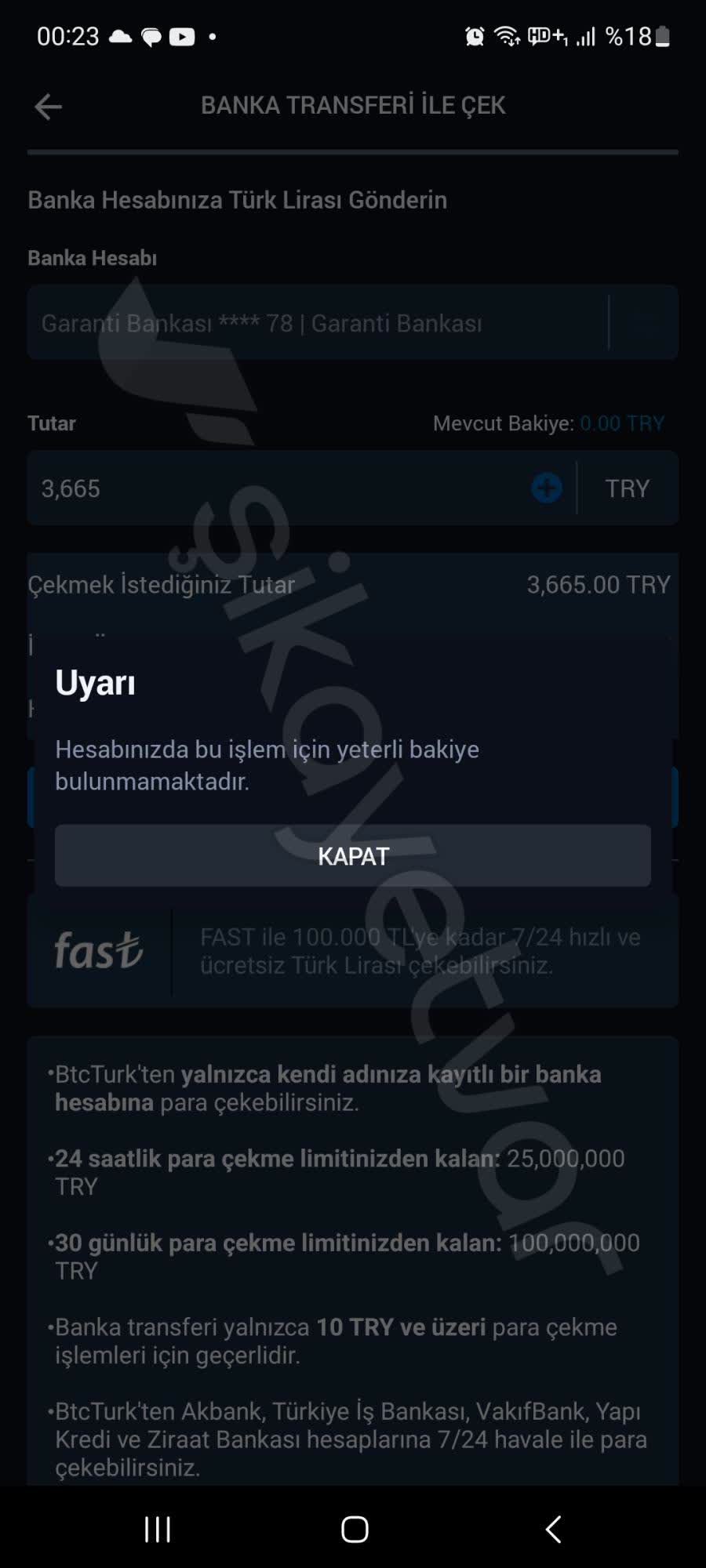The width and height of the screenshot is (706, 1568).
Task: Tap the HD+ network indicator
Action: [545, 36]
